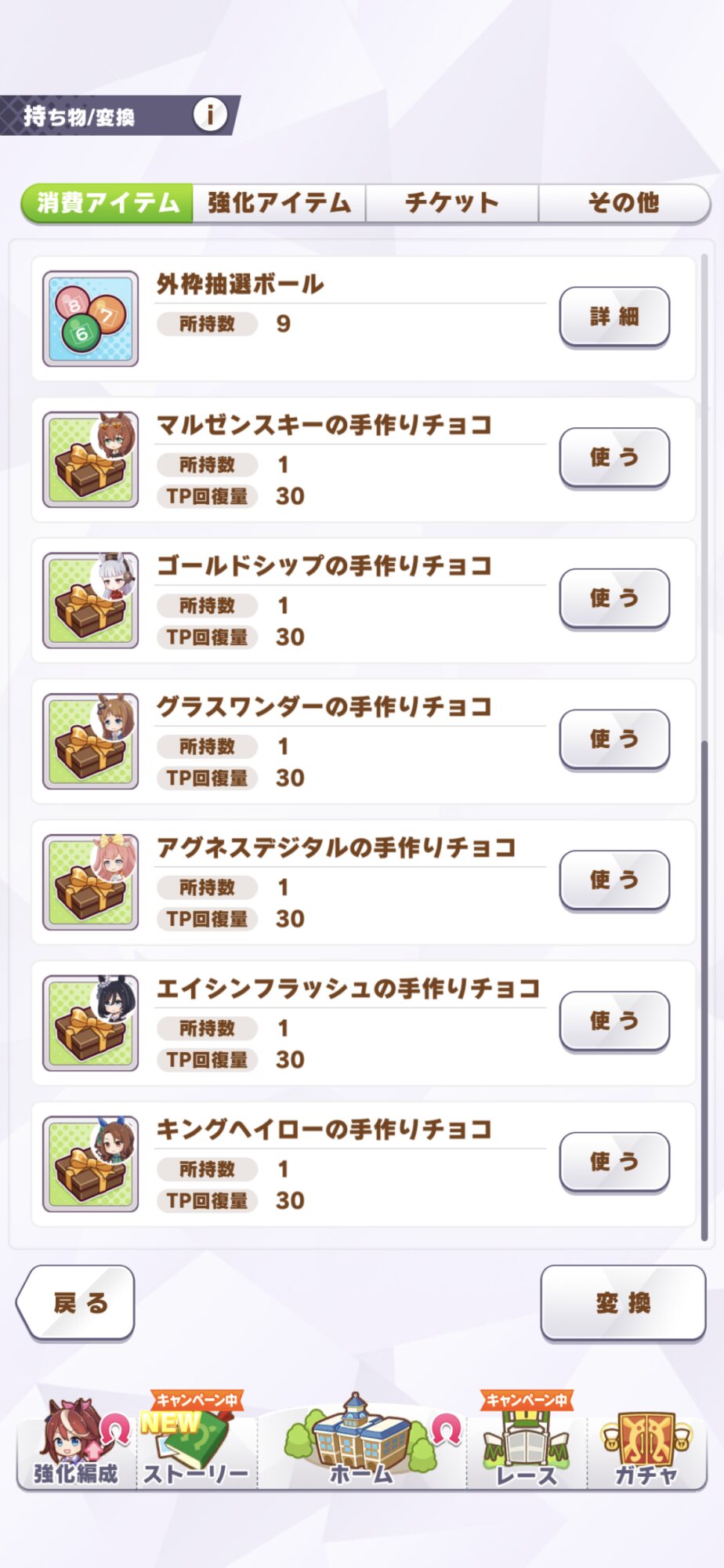Open ストーリー in bottom navigation
This screenshot has height=1568, width=724.
pyautogui.click(x=196, y=1444)
